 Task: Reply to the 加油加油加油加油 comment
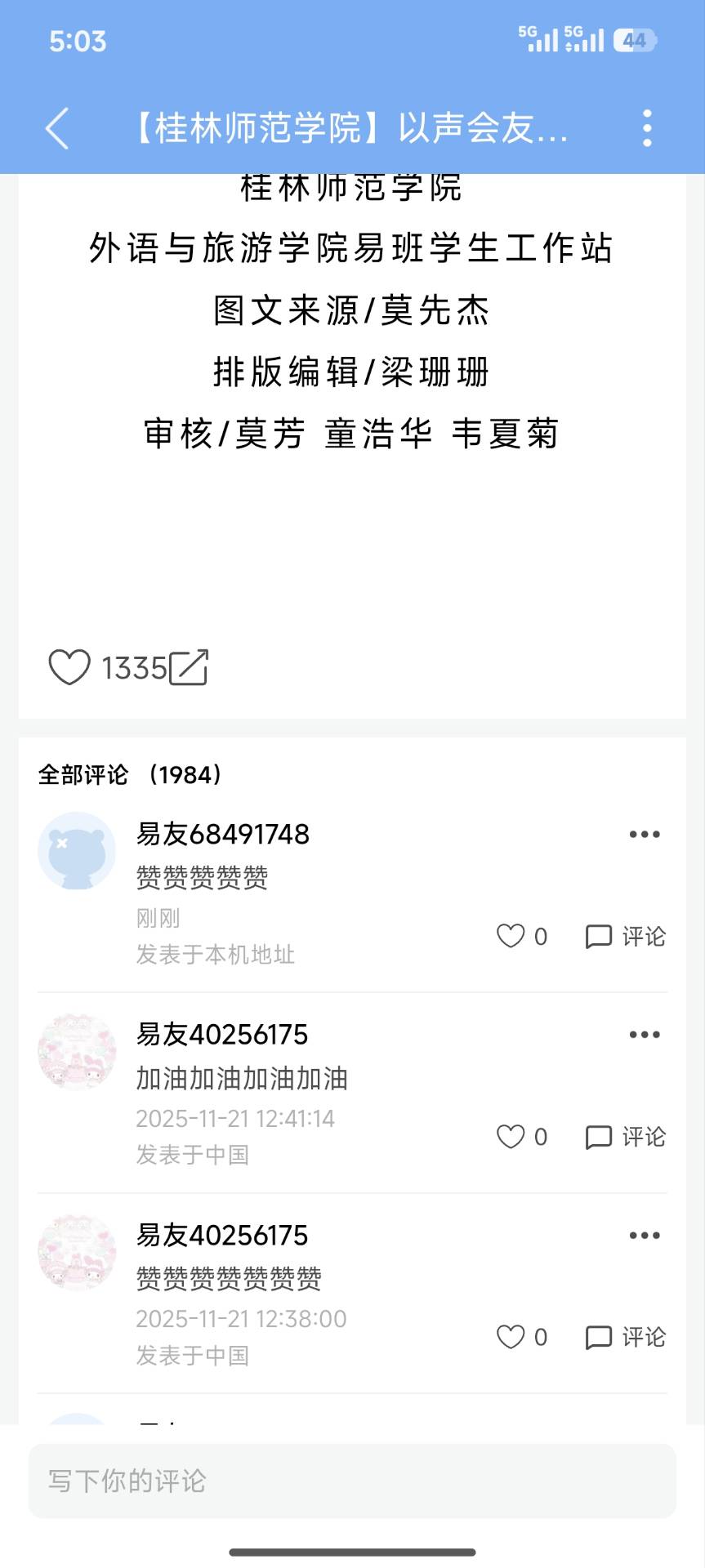tap(626, 1137)
